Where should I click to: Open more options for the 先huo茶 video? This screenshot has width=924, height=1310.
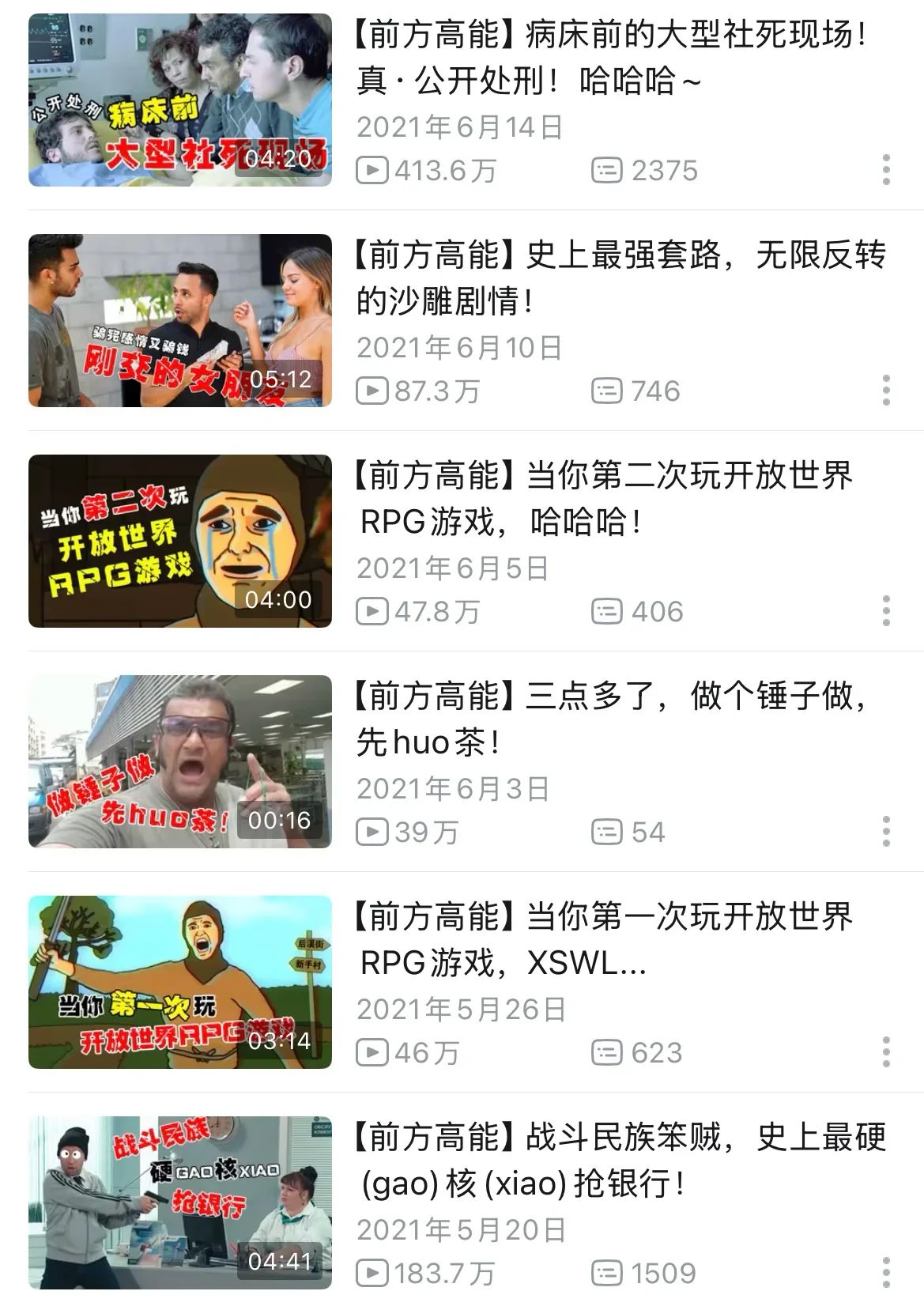tap(886, 832)
